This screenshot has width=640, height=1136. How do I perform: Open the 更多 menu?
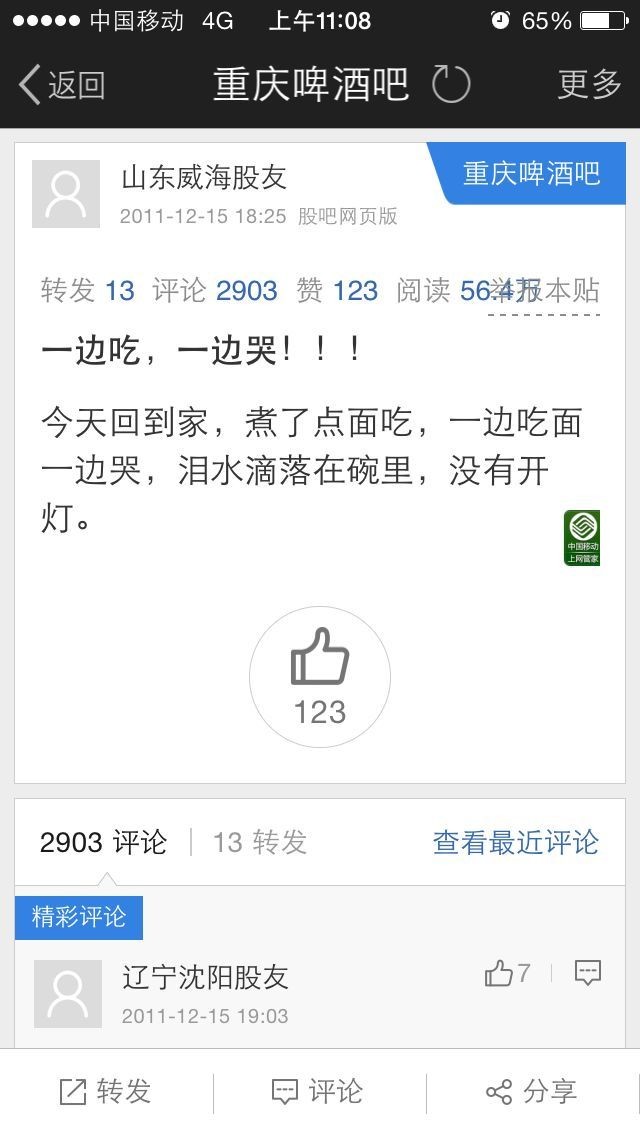[x=589, y=85]
